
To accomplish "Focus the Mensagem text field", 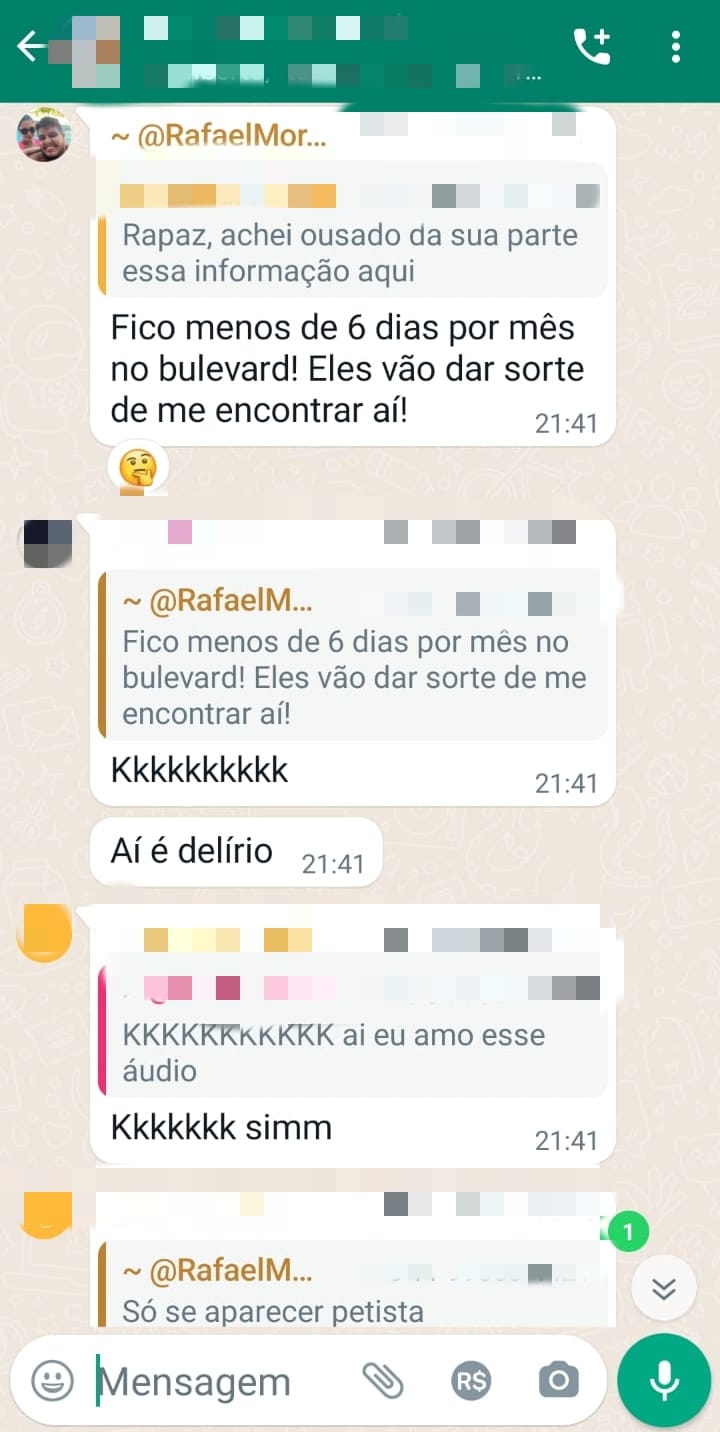I will [220, 1382].
